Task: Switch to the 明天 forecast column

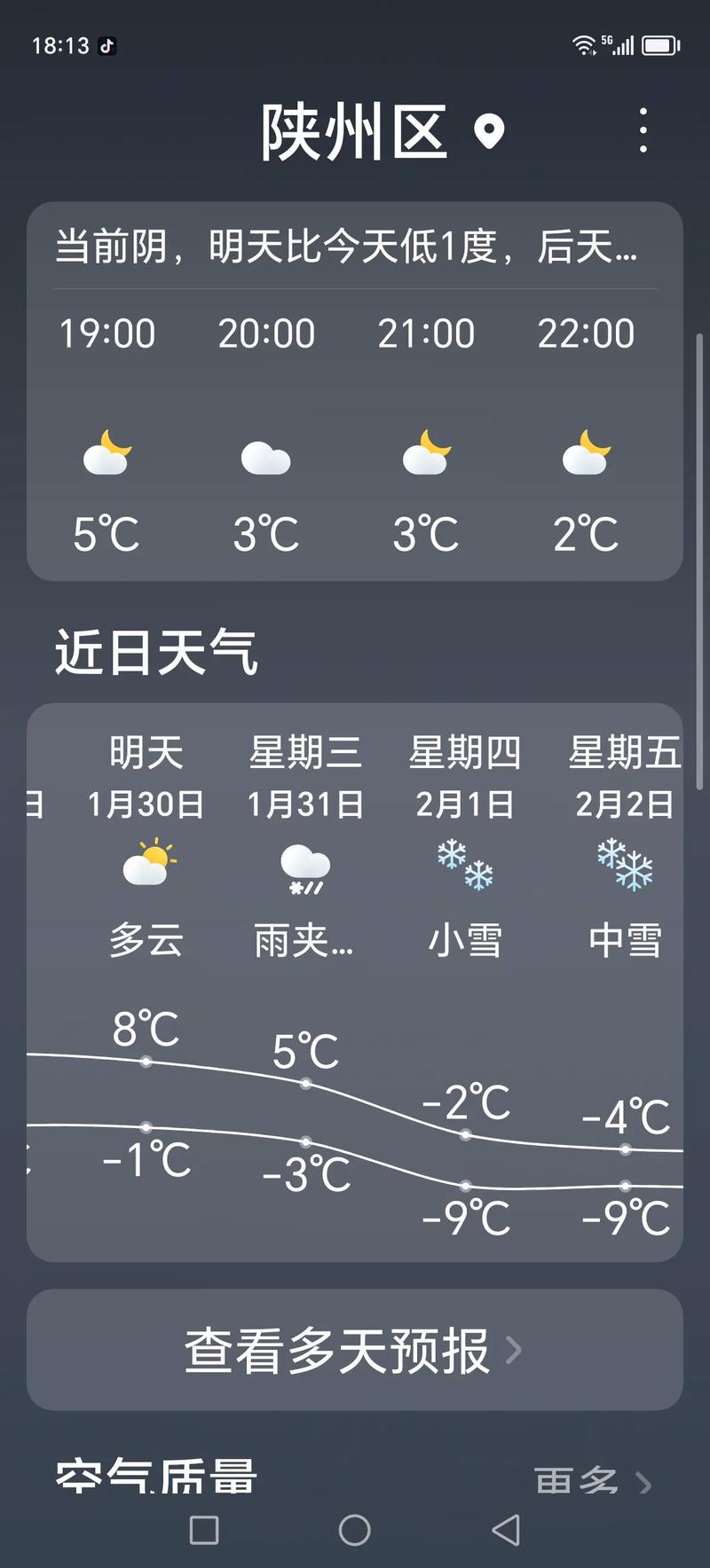Action: 147,754
